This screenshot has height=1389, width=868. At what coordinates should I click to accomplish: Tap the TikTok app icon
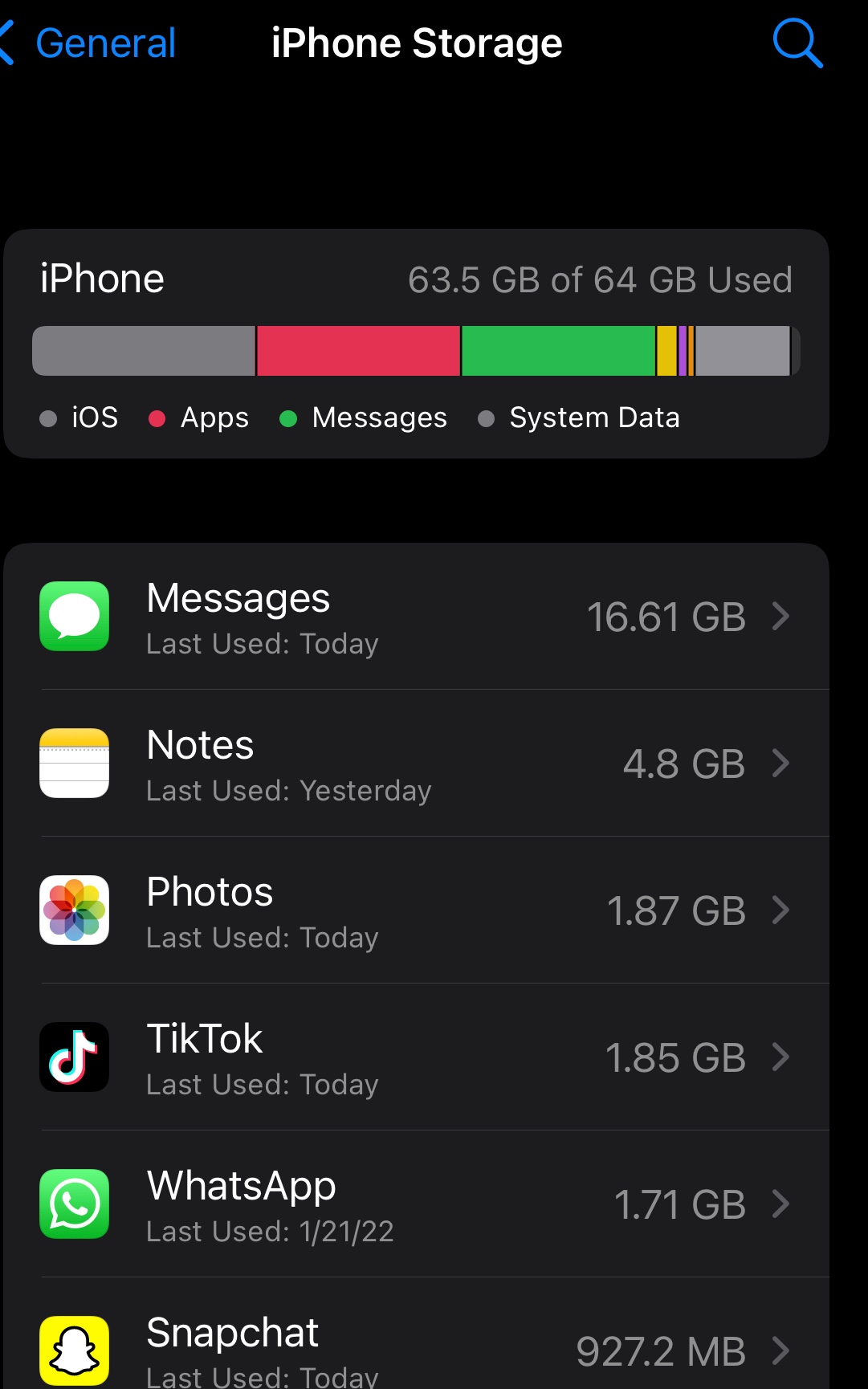point(74,1057)
